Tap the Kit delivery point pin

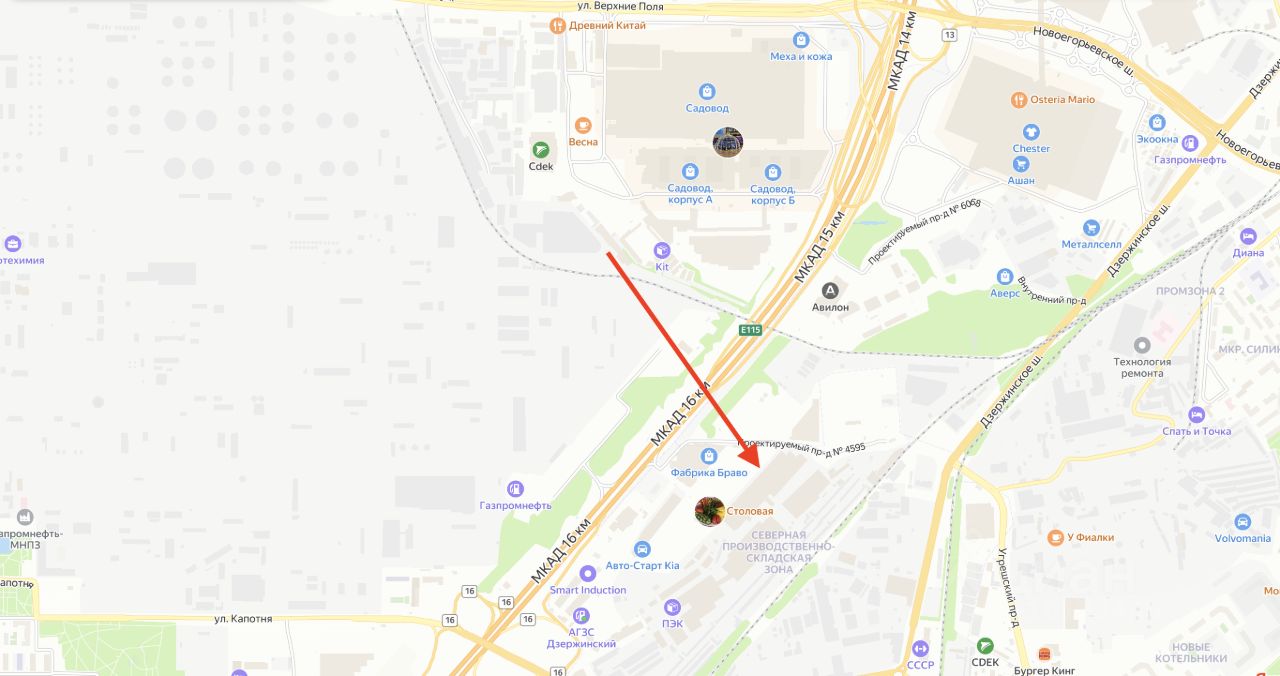tap(661, 250)
